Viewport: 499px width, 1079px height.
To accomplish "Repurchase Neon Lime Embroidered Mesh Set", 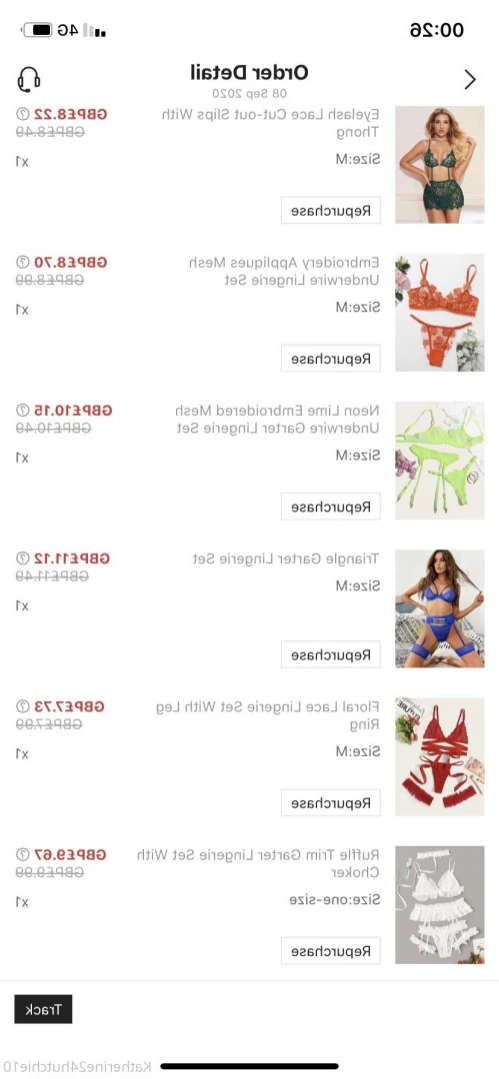I will 330,506.
